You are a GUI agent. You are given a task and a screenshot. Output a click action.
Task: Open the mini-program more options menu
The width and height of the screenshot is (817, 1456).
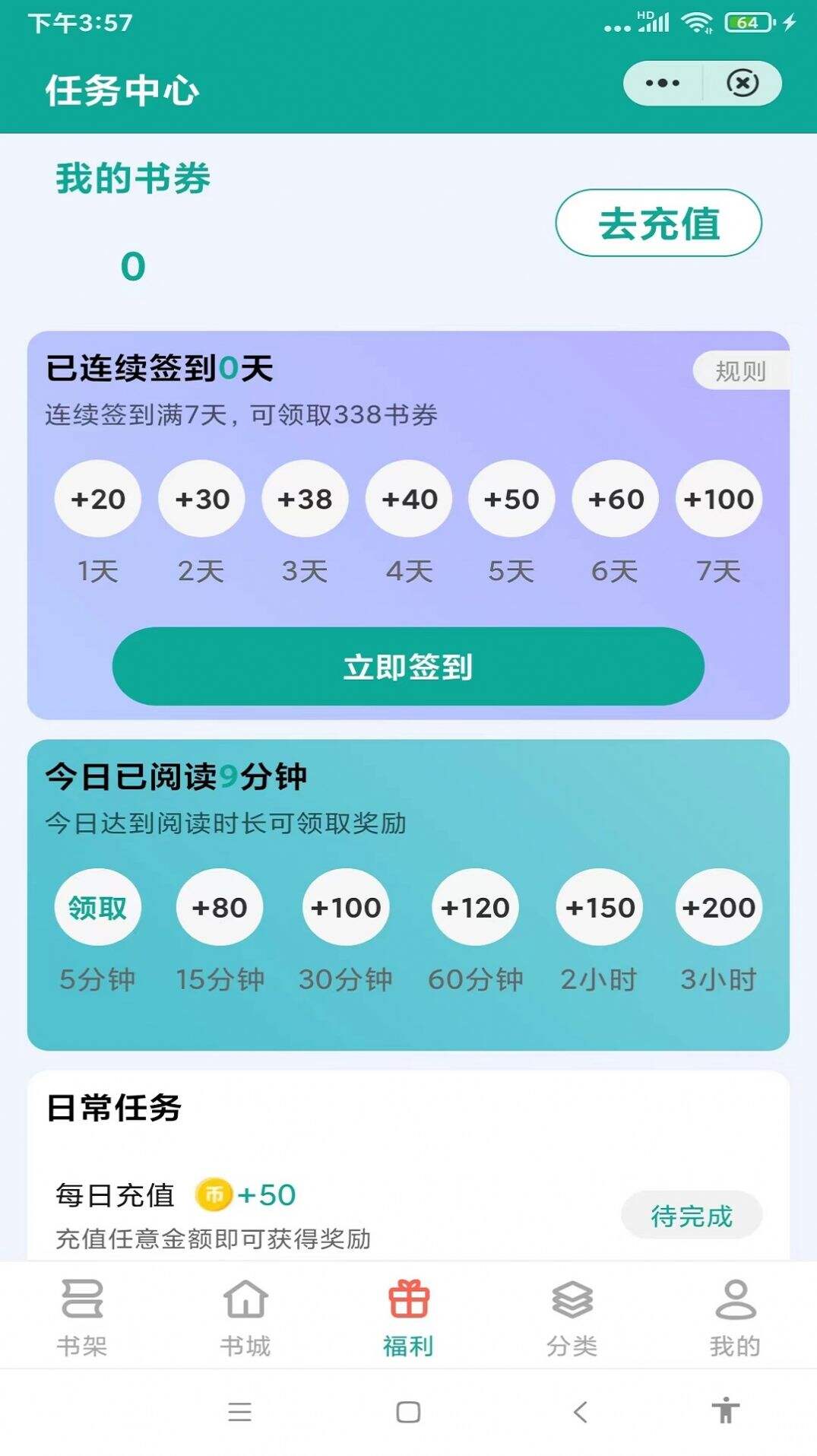662,83
